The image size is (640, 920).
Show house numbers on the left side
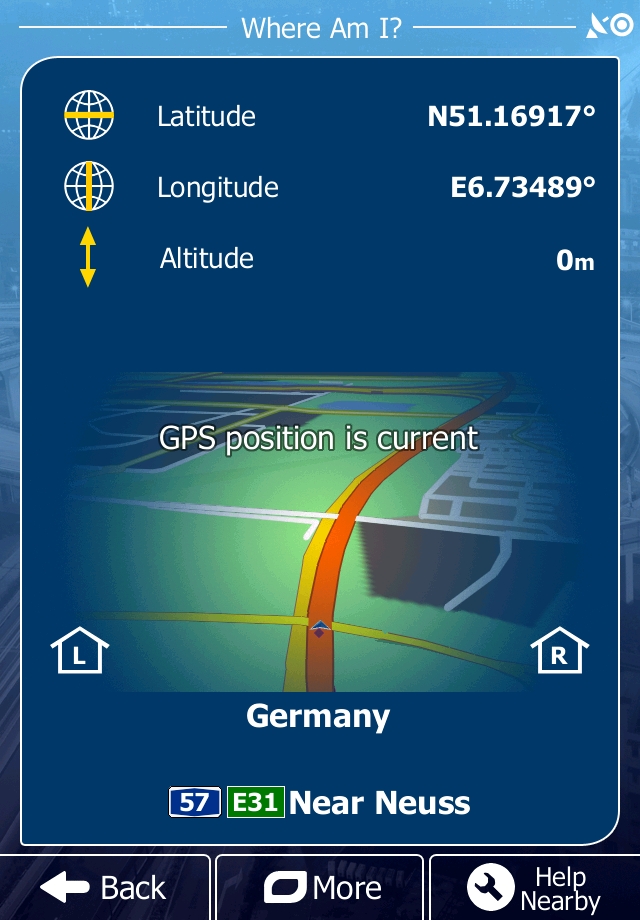(x=80, y=651)
